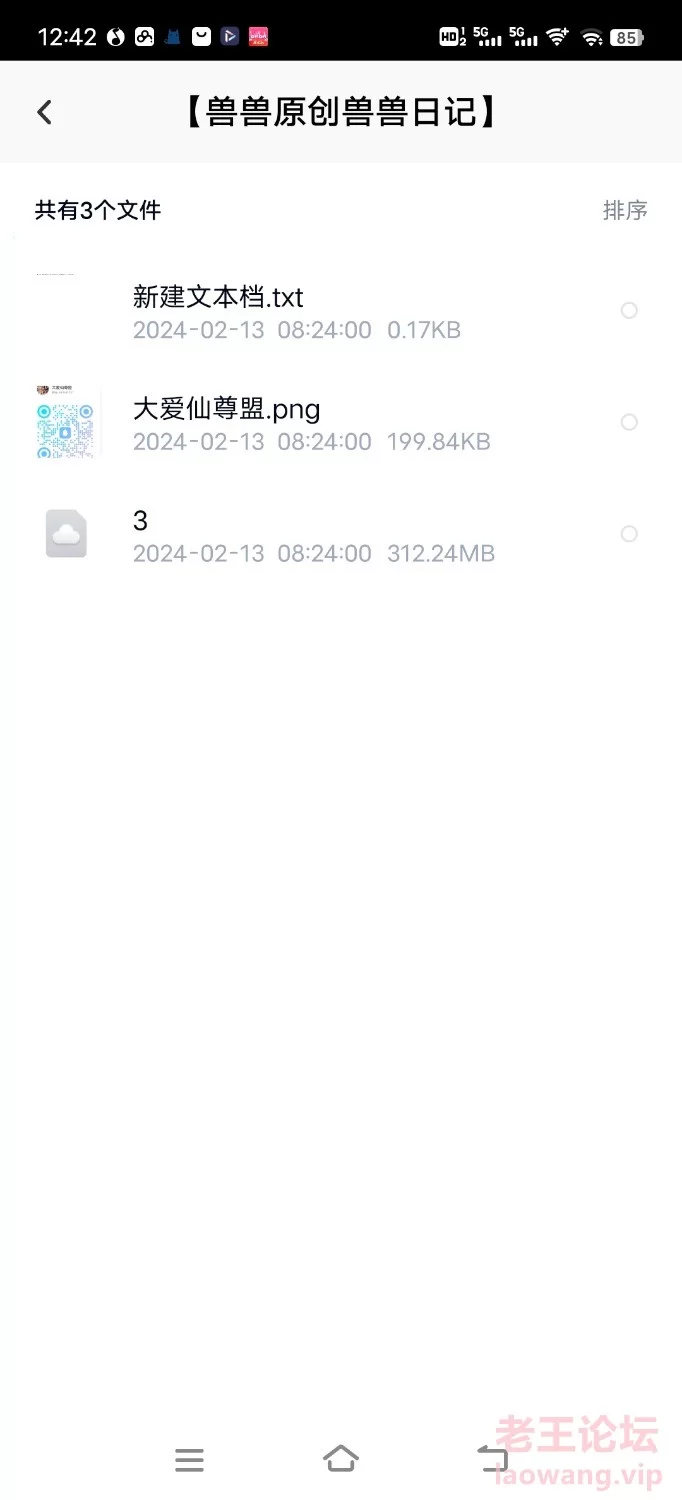Open the file 新建文本档.txt

[218, 297]
